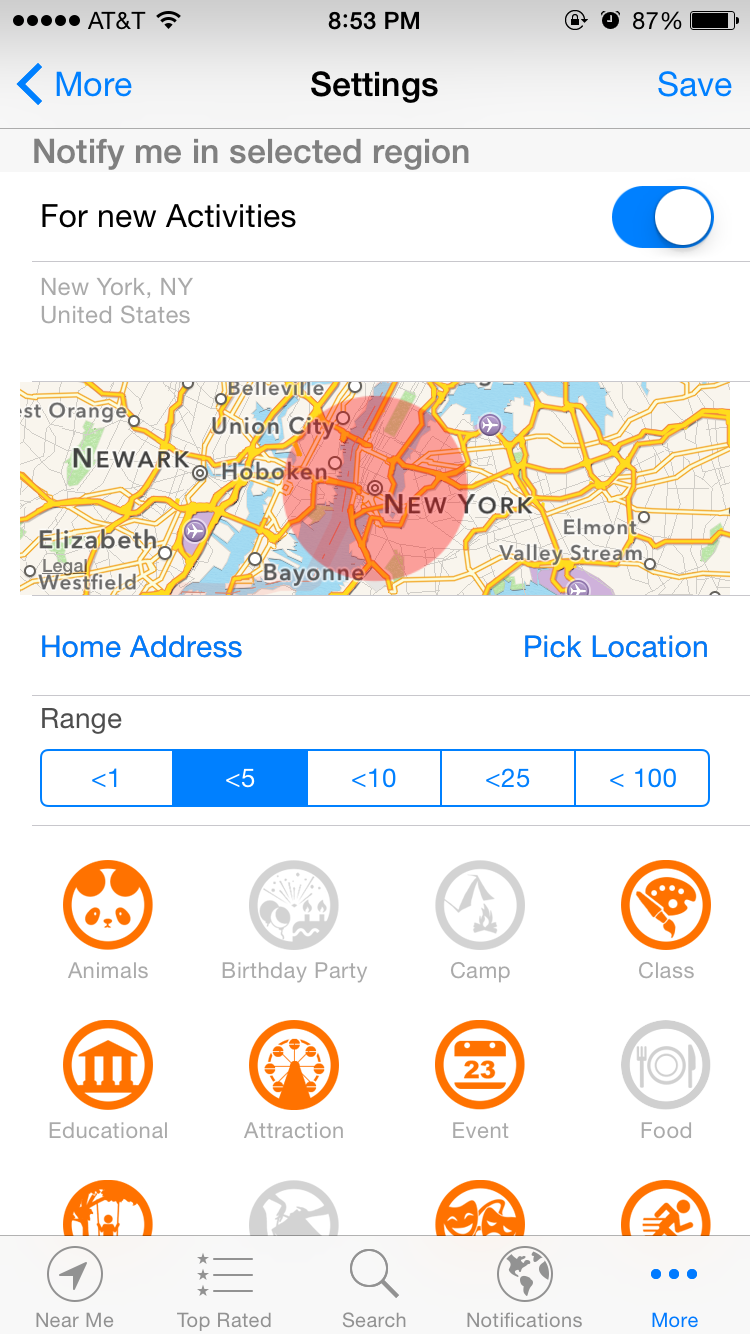Select the < 100 range

642,778
